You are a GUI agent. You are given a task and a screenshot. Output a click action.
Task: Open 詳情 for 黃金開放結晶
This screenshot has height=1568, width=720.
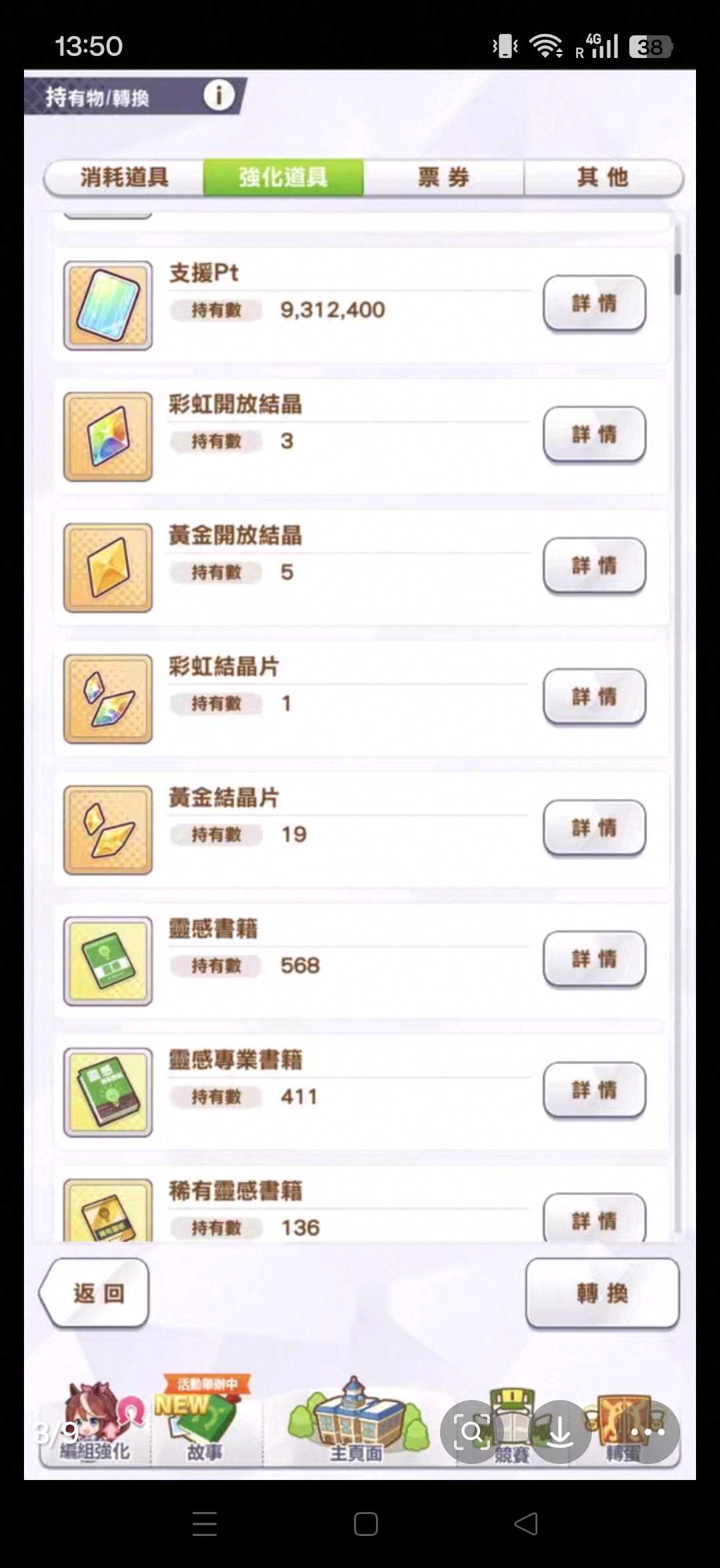tap(594, 565)
